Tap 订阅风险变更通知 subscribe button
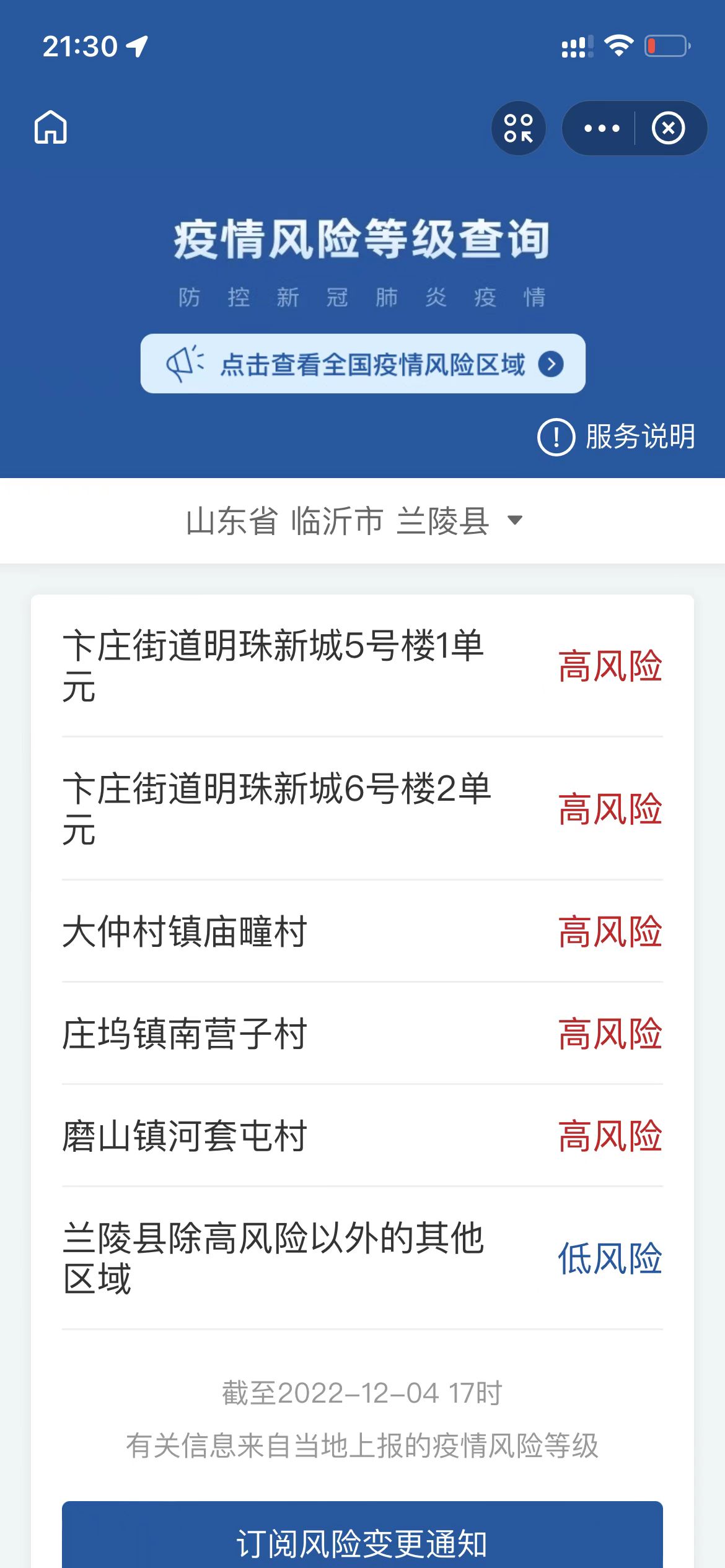Viewport: 725px width, 1568px height. (362, 1541)
